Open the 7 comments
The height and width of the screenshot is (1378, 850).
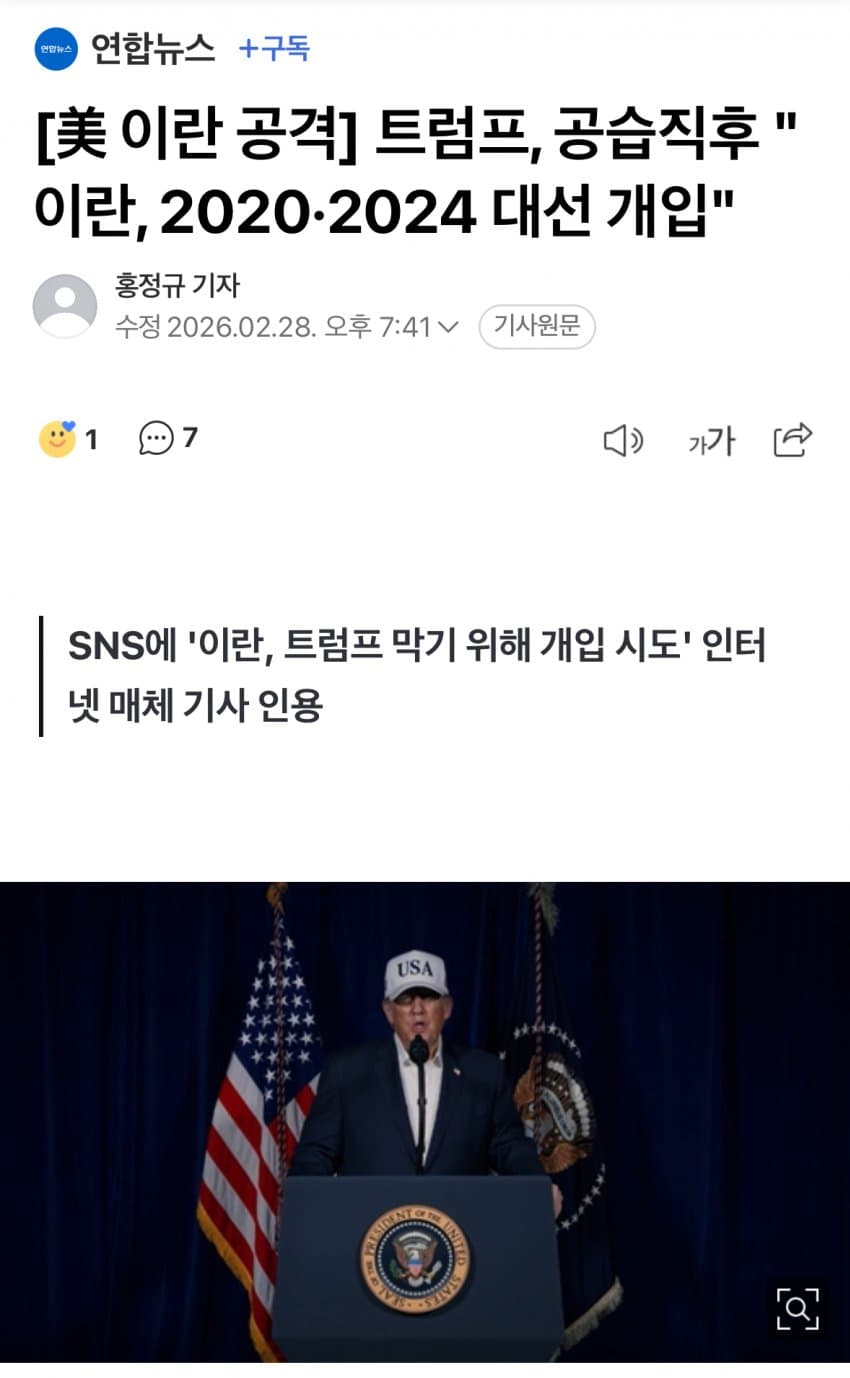168,438
